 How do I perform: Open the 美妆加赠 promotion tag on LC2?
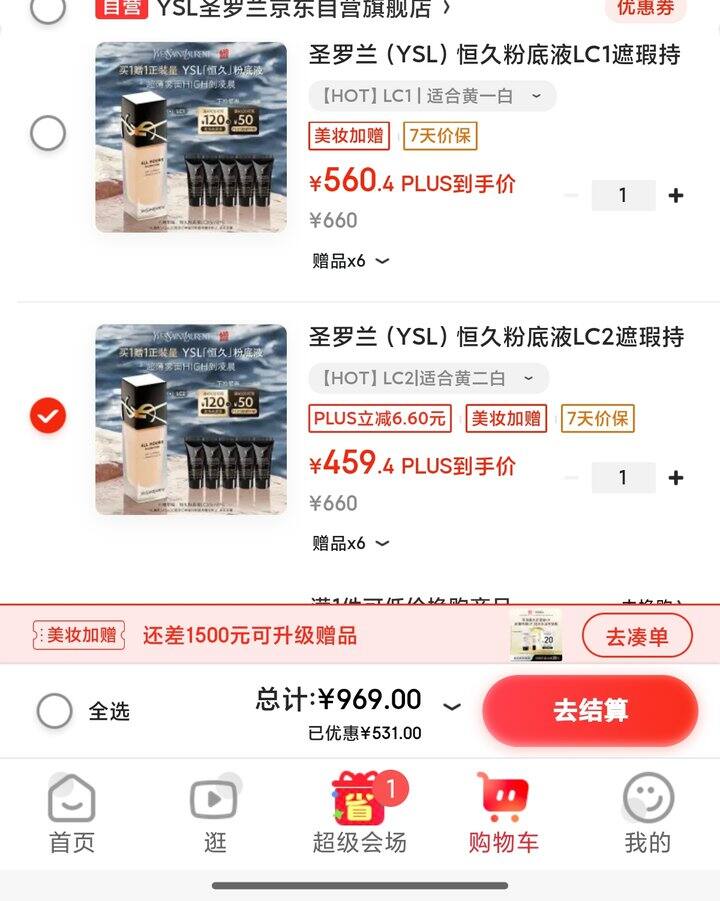tap(506, 419)
